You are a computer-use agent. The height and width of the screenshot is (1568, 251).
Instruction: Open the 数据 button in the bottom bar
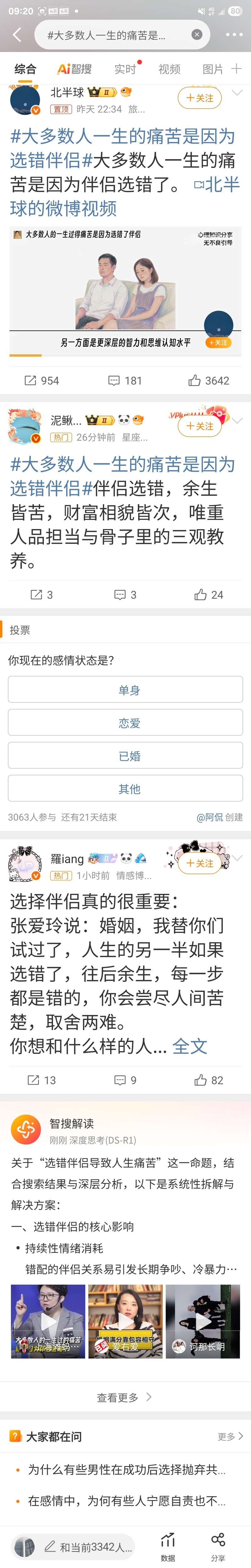(168, 1547)
